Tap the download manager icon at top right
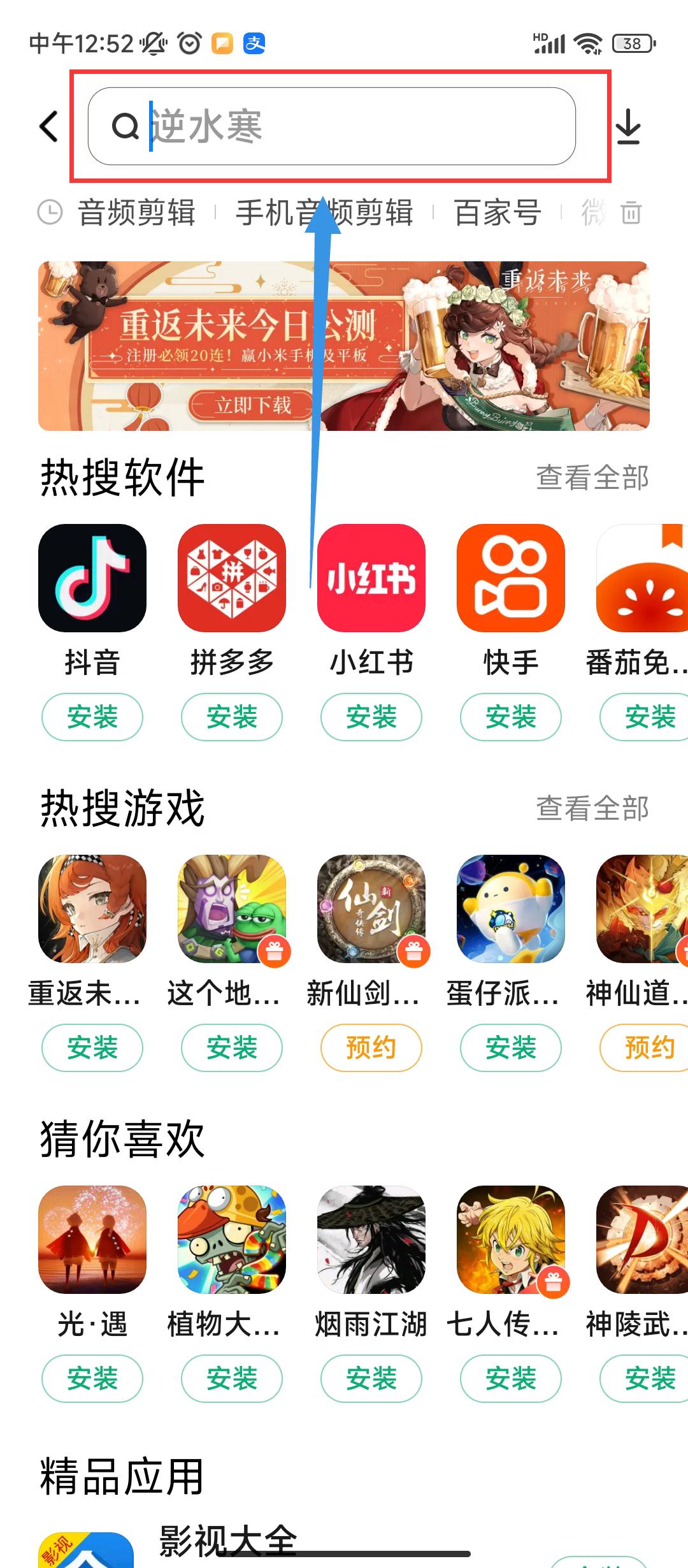The image size is (688, 1568). [x=629, y=126]
